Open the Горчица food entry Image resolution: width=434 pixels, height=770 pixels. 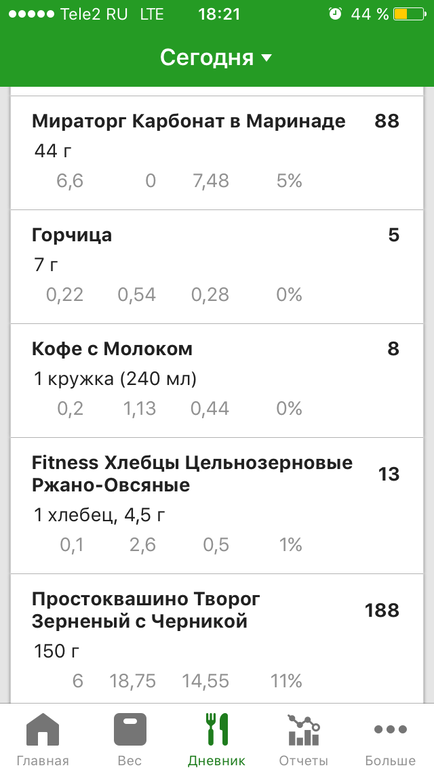coord(217,267)
